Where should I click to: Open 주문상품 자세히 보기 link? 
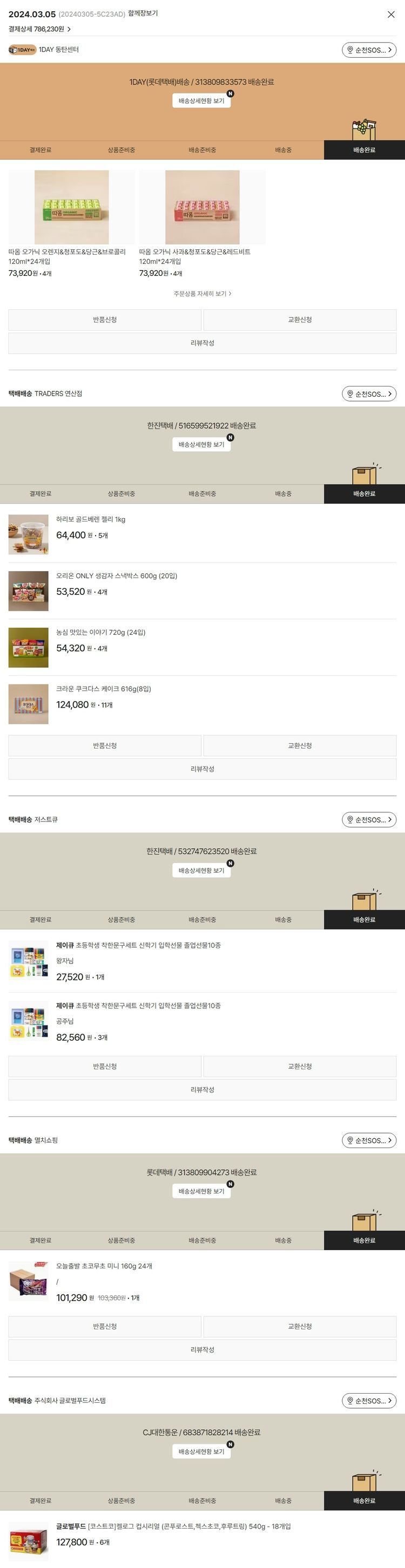coord(202,294)
